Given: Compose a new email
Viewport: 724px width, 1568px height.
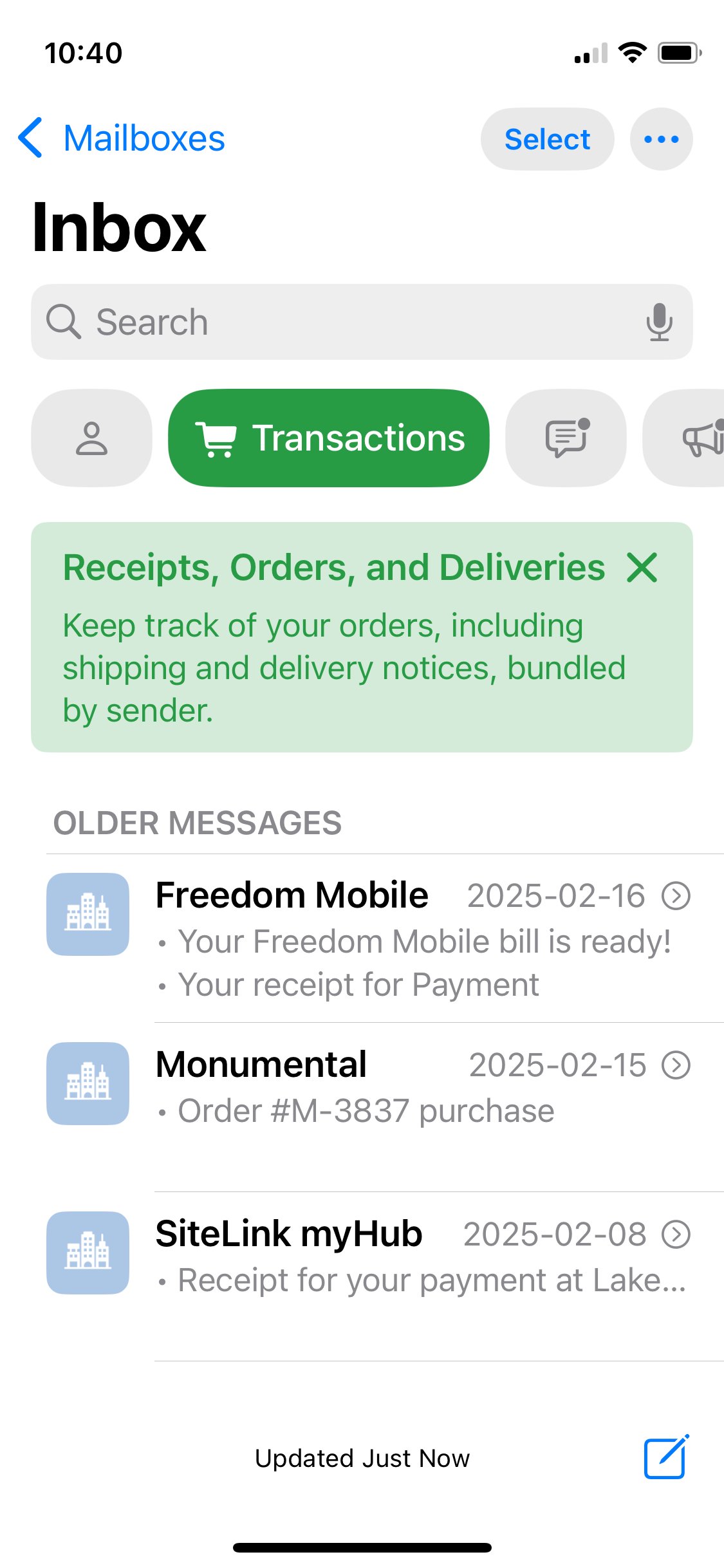Looking at the screenshot, I should (666, 1457).
